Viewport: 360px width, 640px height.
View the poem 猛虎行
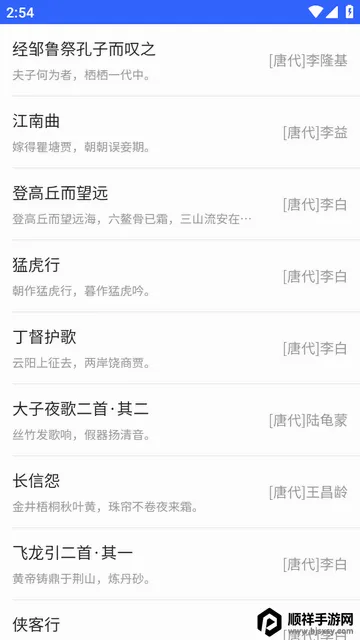pyautogui.click(x=180, y=276)
